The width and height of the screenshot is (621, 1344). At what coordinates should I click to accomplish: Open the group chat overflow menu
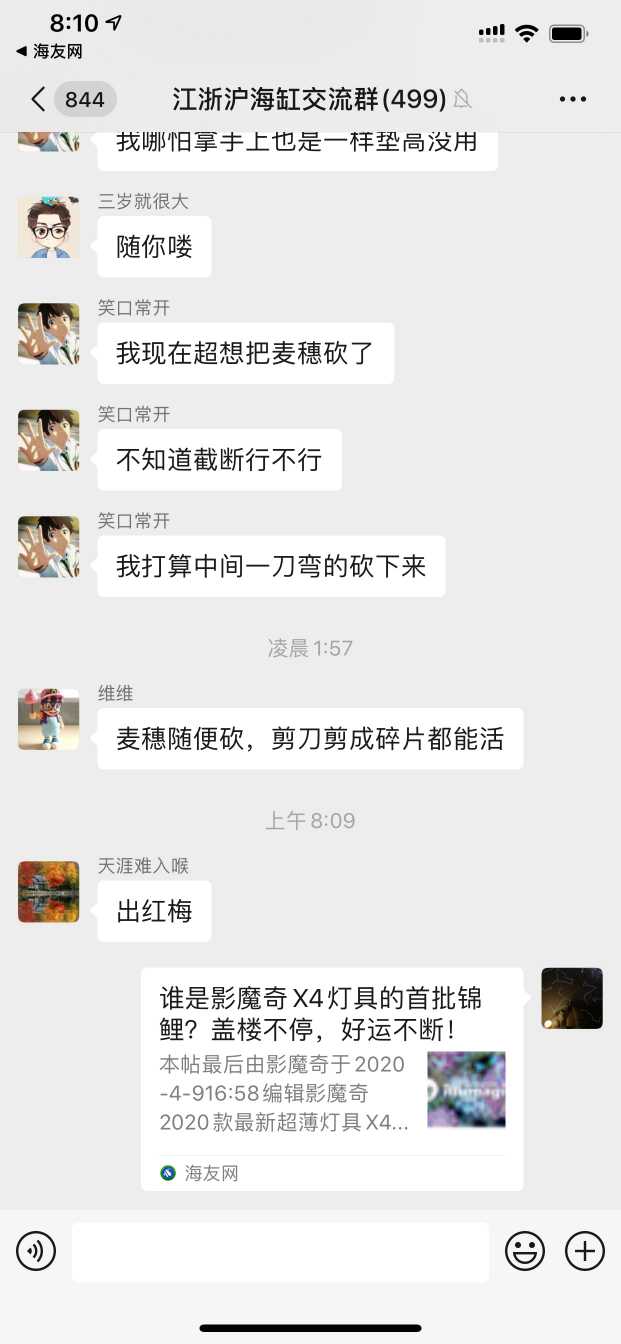[573, 99]
